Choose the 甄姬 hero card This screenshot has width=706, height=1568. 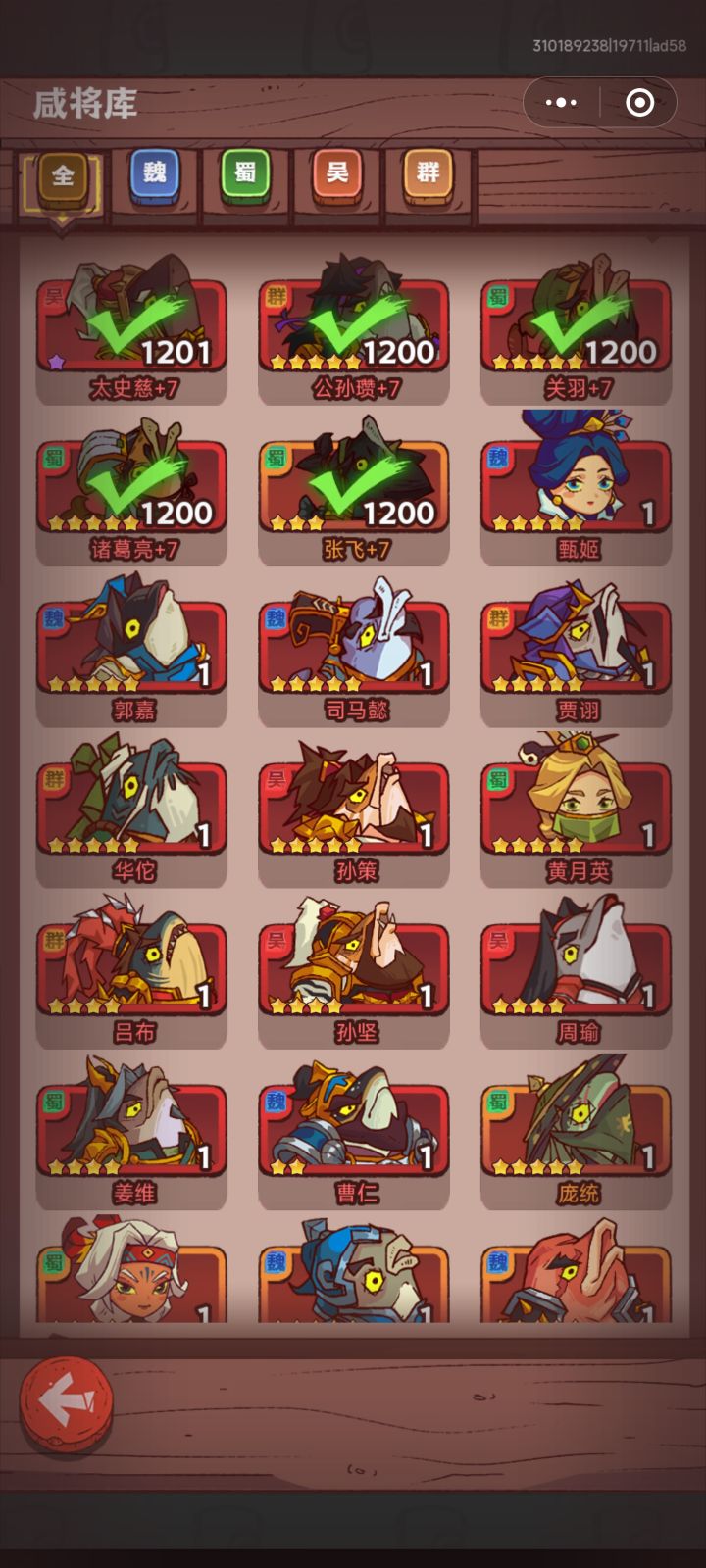tap(577, 488)
